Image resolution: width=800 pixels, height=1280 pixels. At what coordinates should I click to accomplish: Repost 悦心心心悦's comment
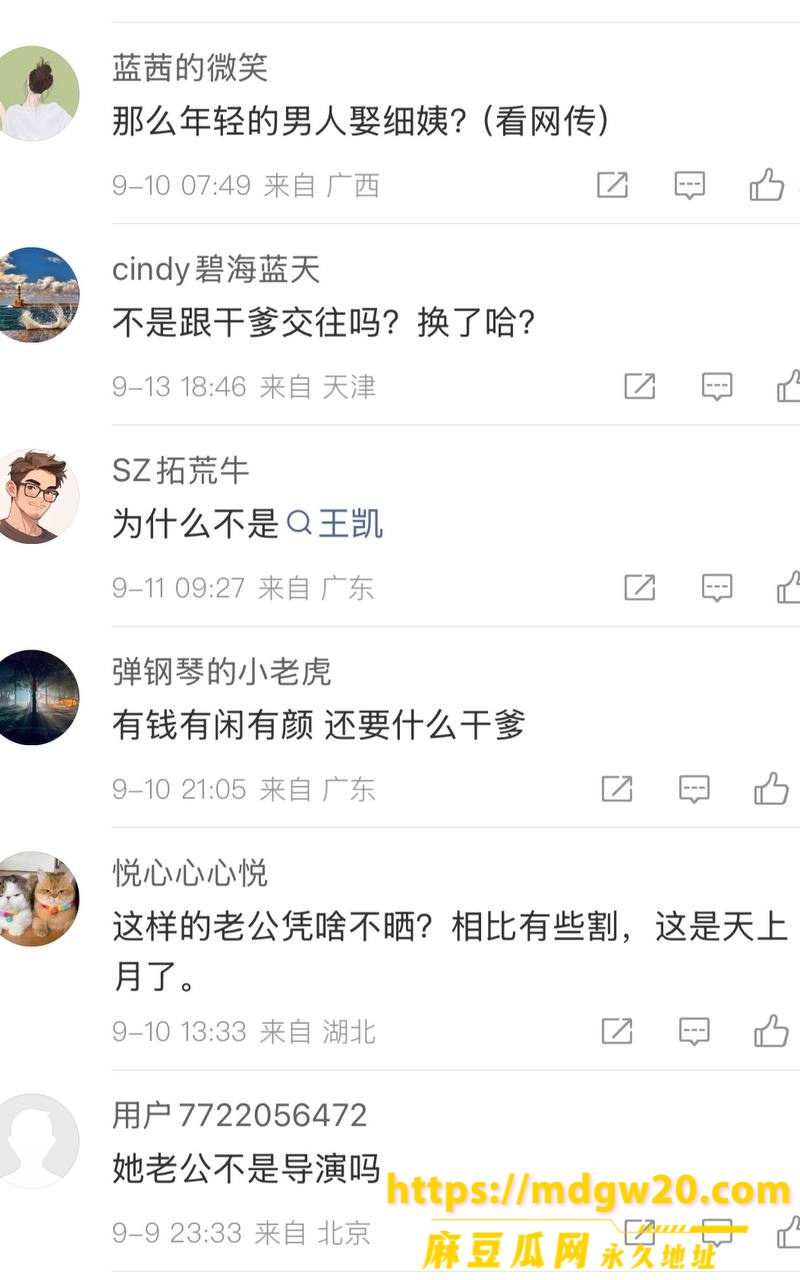point(617,1030)
